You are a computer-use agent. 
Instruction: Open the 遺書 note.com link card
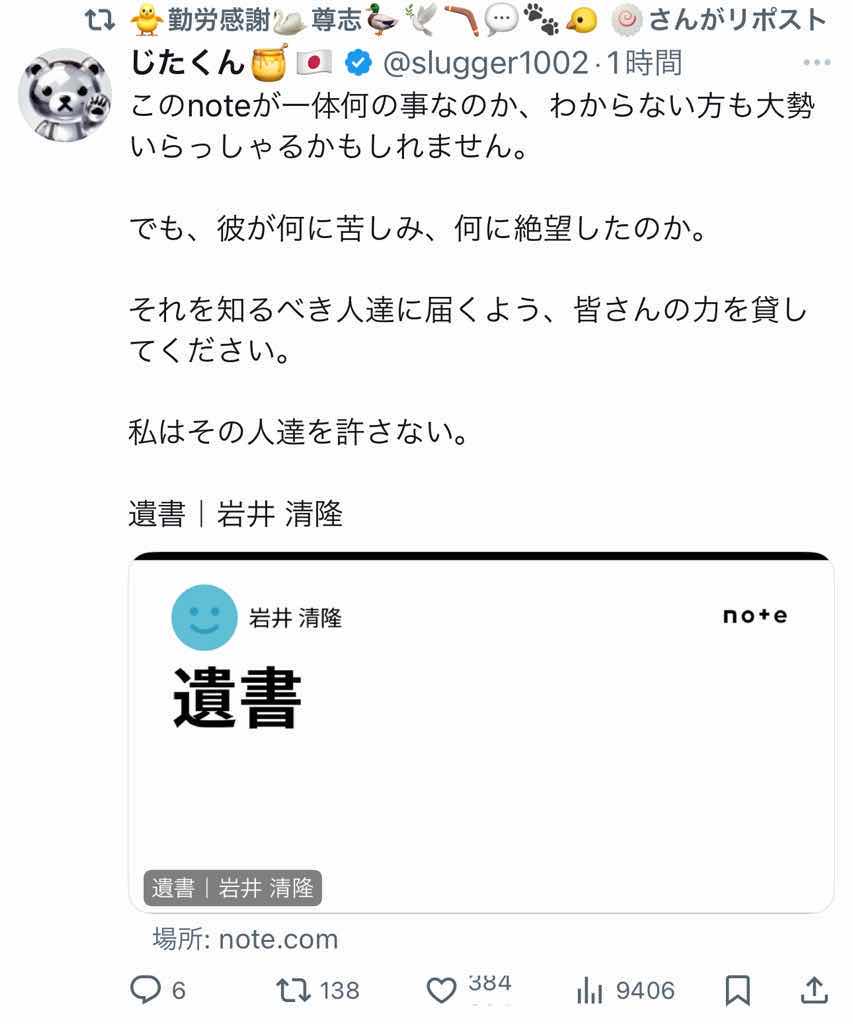click(x=481, y=732)
